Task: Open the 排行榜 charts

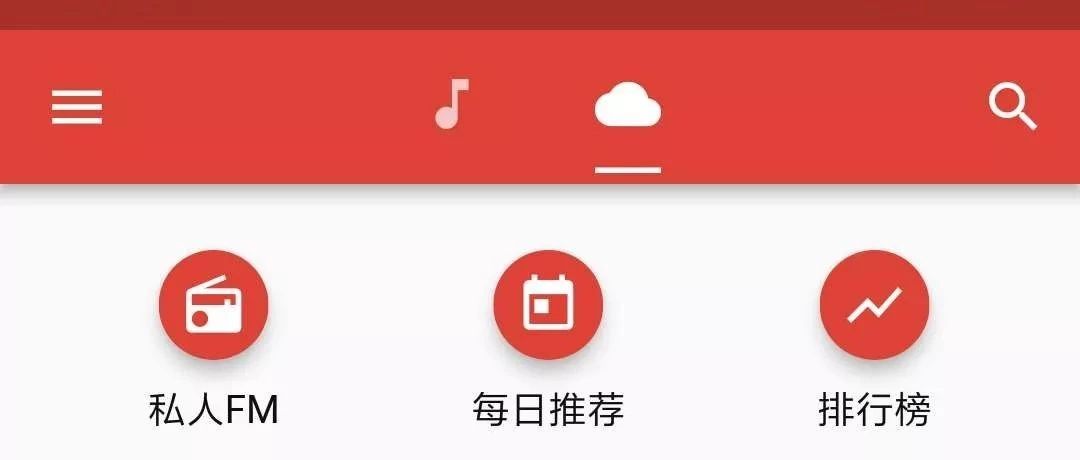Action: pyautogui.click(x=874, y=305)
